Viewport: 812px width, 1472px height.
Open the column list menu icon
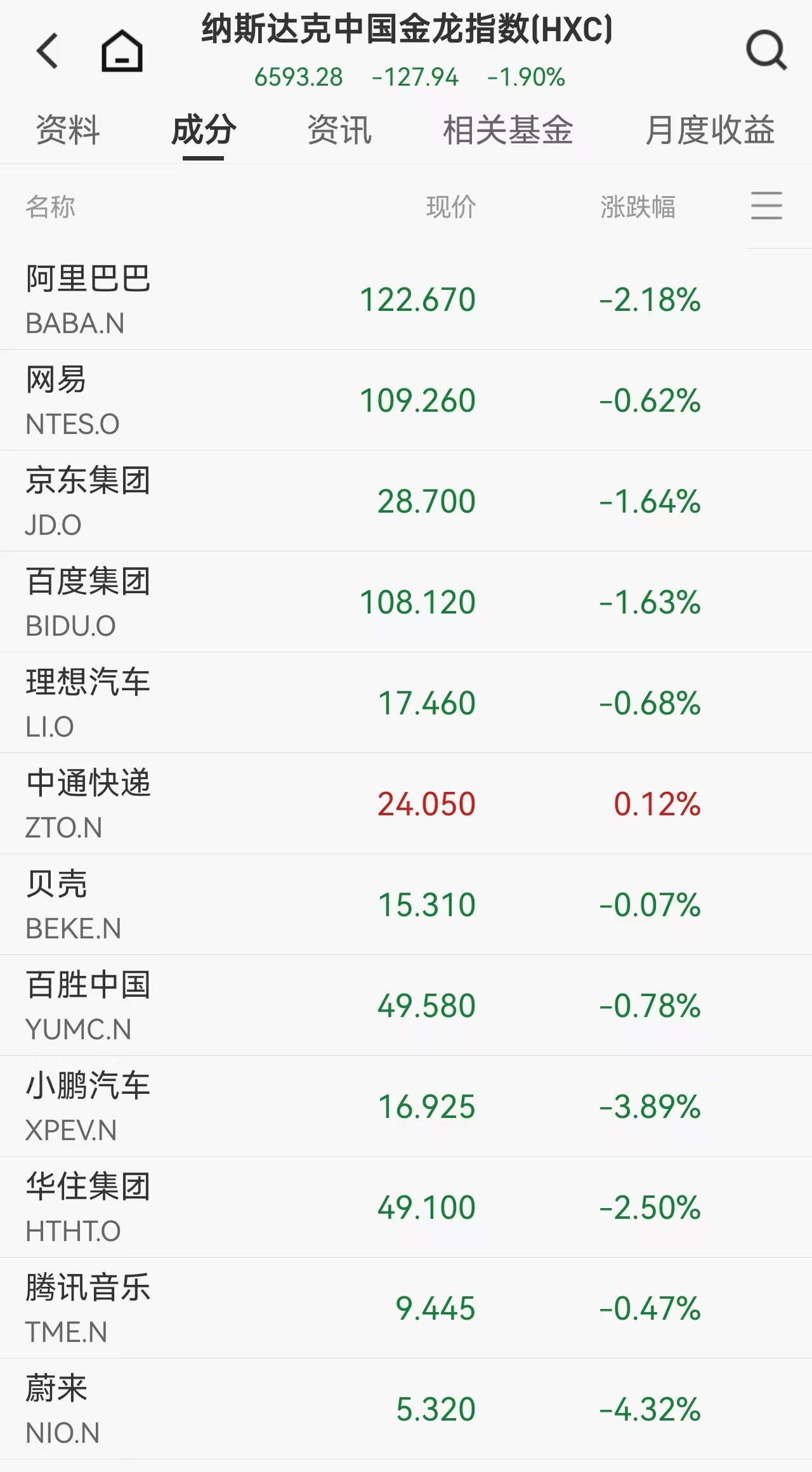click(766, 206)
